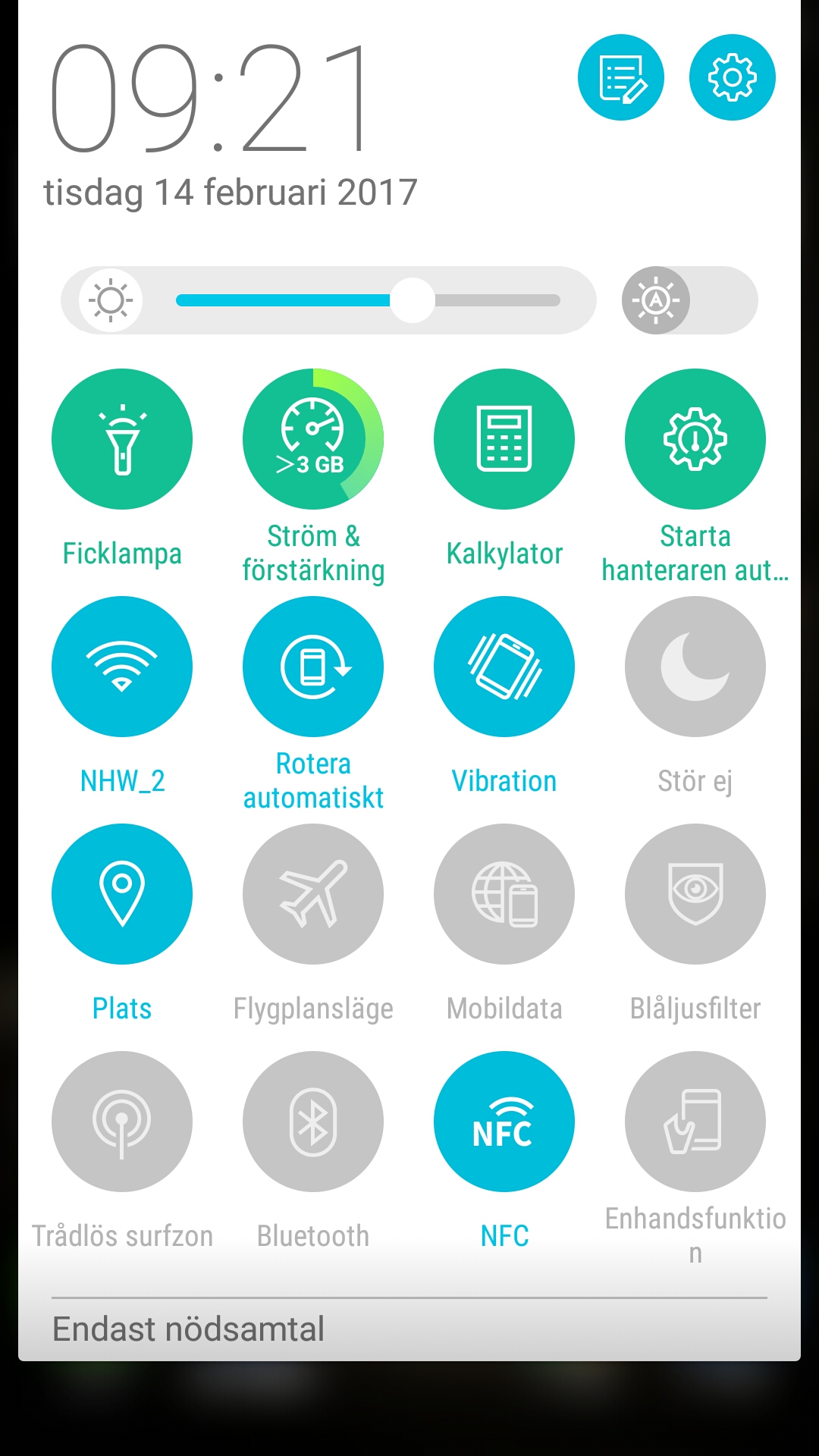Open Ström & förstärkning memory boost
The image size is (819, 1456).
[x=313, y=439]
